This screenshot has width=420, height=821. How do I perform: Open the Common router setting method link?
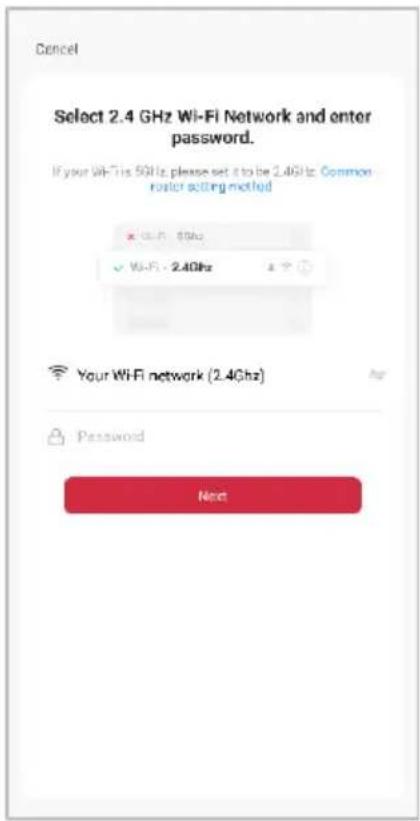pos(261,179)
